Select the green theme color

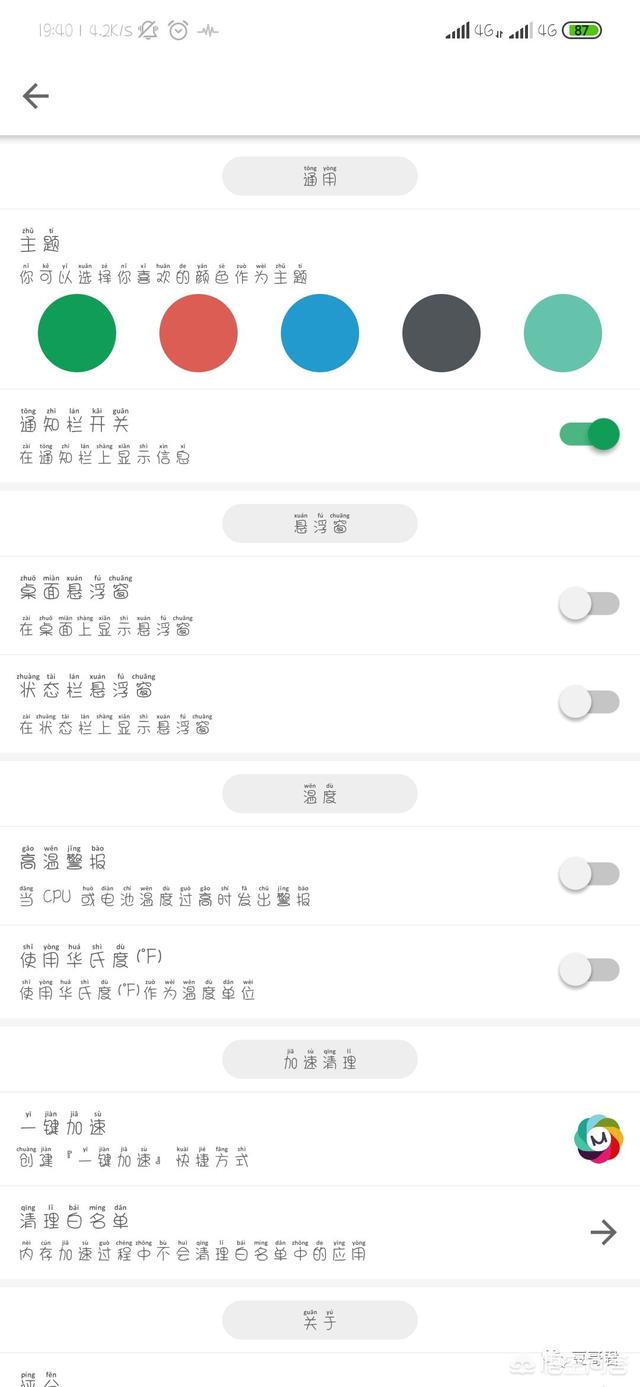pos(77,333)
